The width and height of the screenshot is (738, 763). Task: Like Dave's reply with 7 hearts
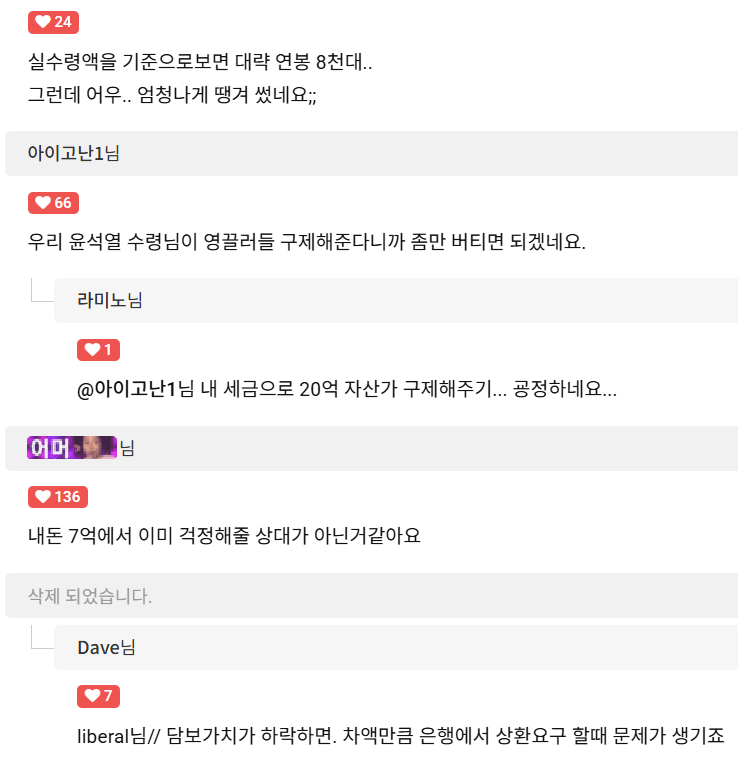coord(98,695)
